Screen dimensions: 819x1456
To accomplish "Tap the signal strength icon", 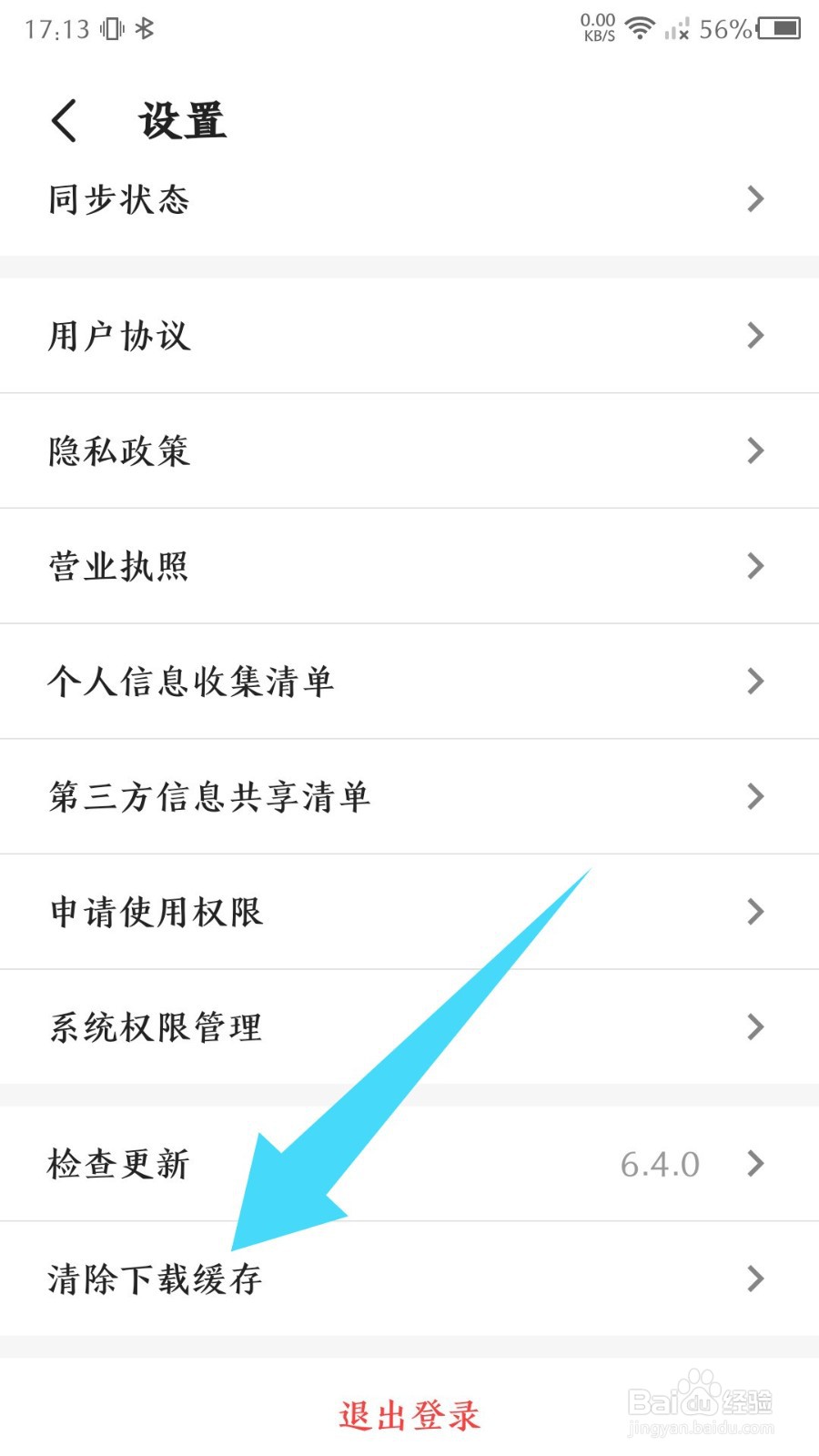I will coord(678,27).
